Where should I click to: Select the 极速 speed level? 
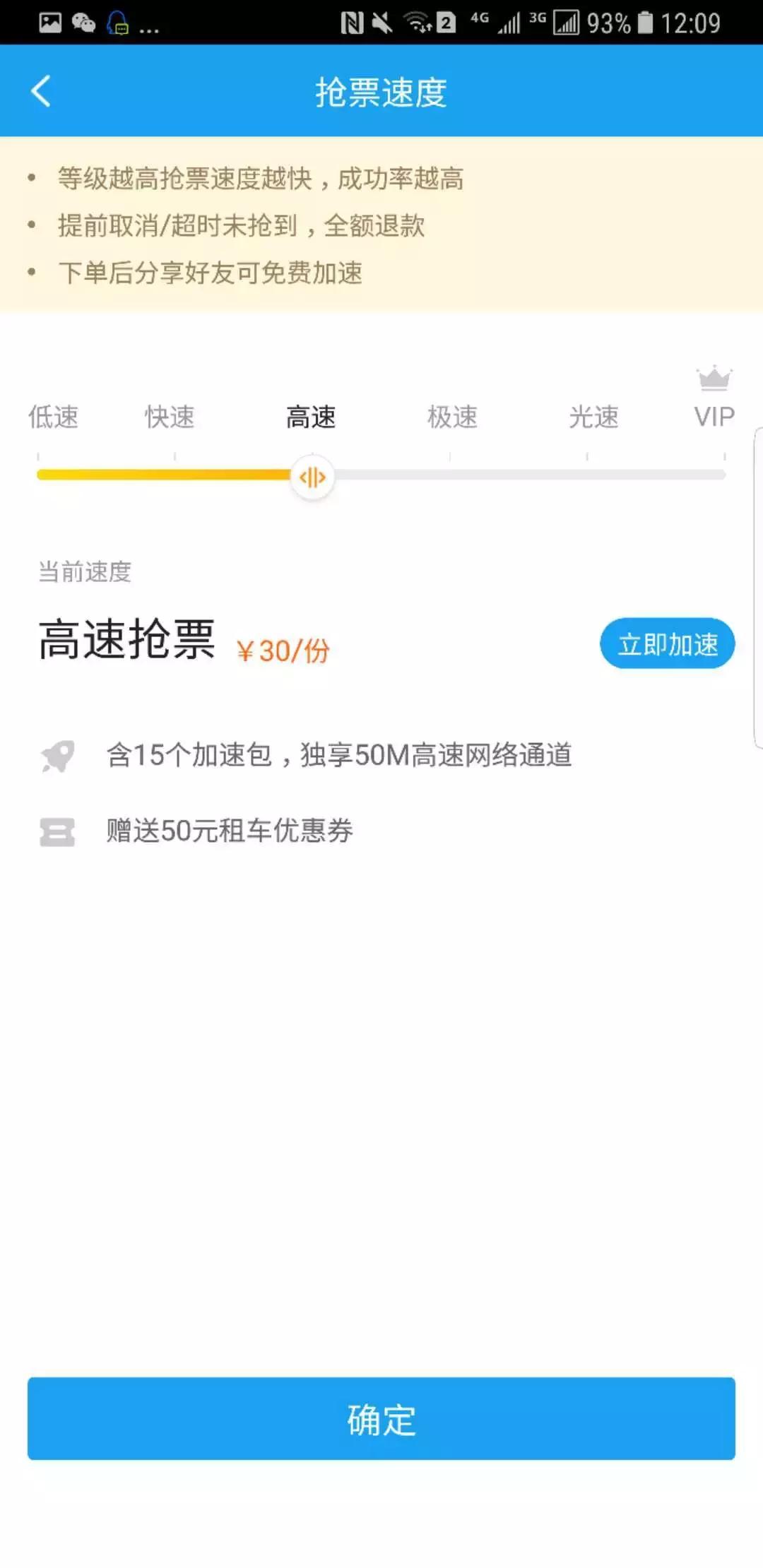tap(453, 417)
